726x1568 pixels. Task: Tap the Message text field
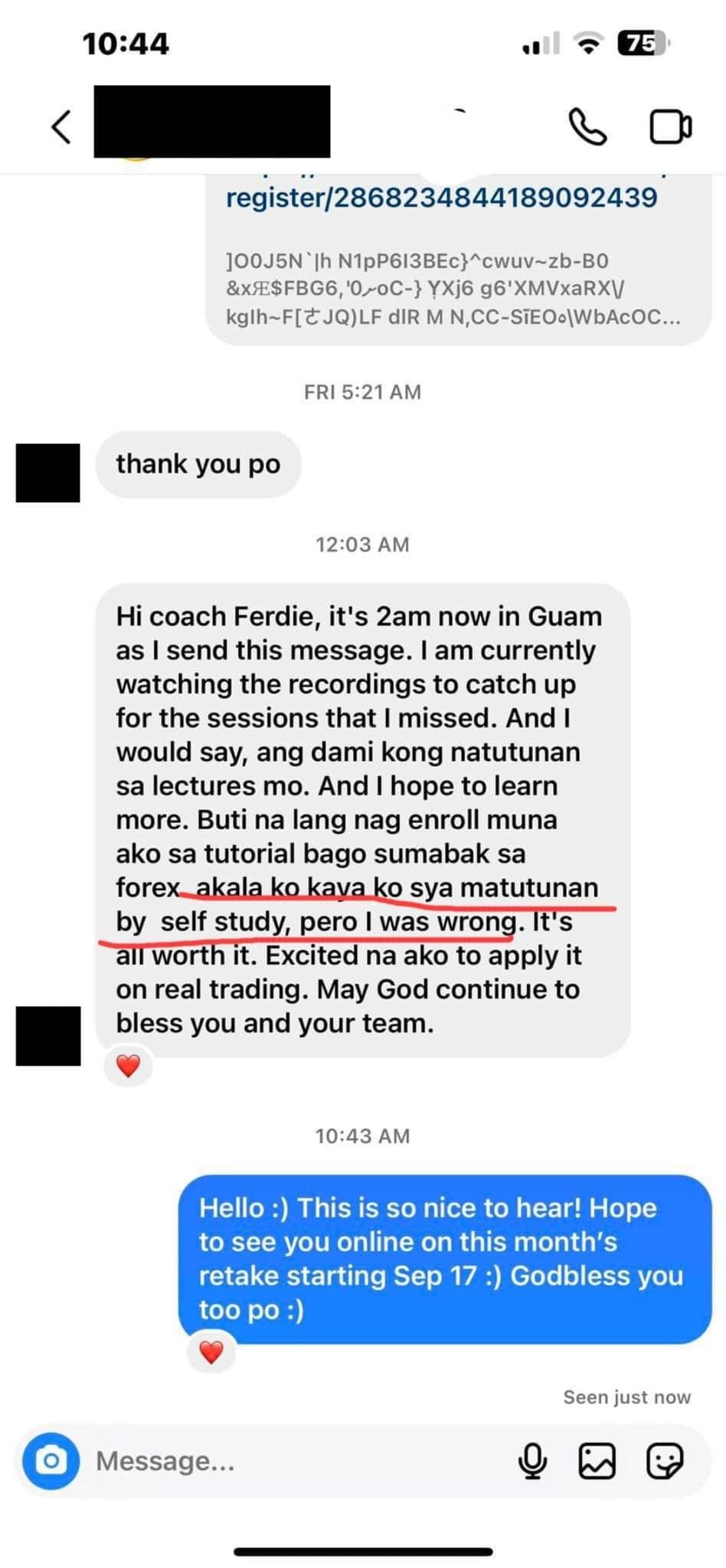coord(291,1461)
